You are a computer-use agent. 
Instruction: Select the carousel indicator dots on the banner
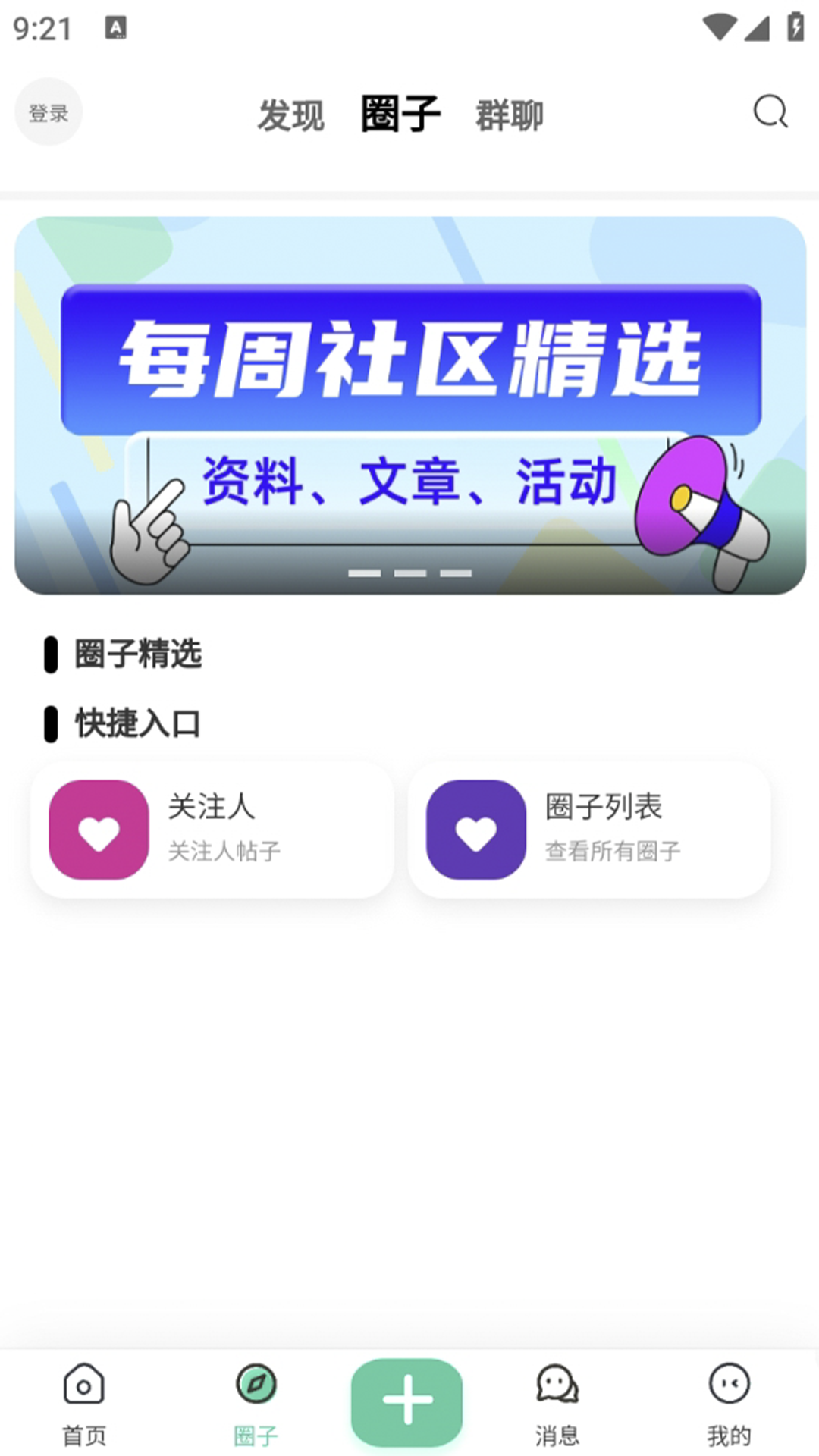click(409, 574)
